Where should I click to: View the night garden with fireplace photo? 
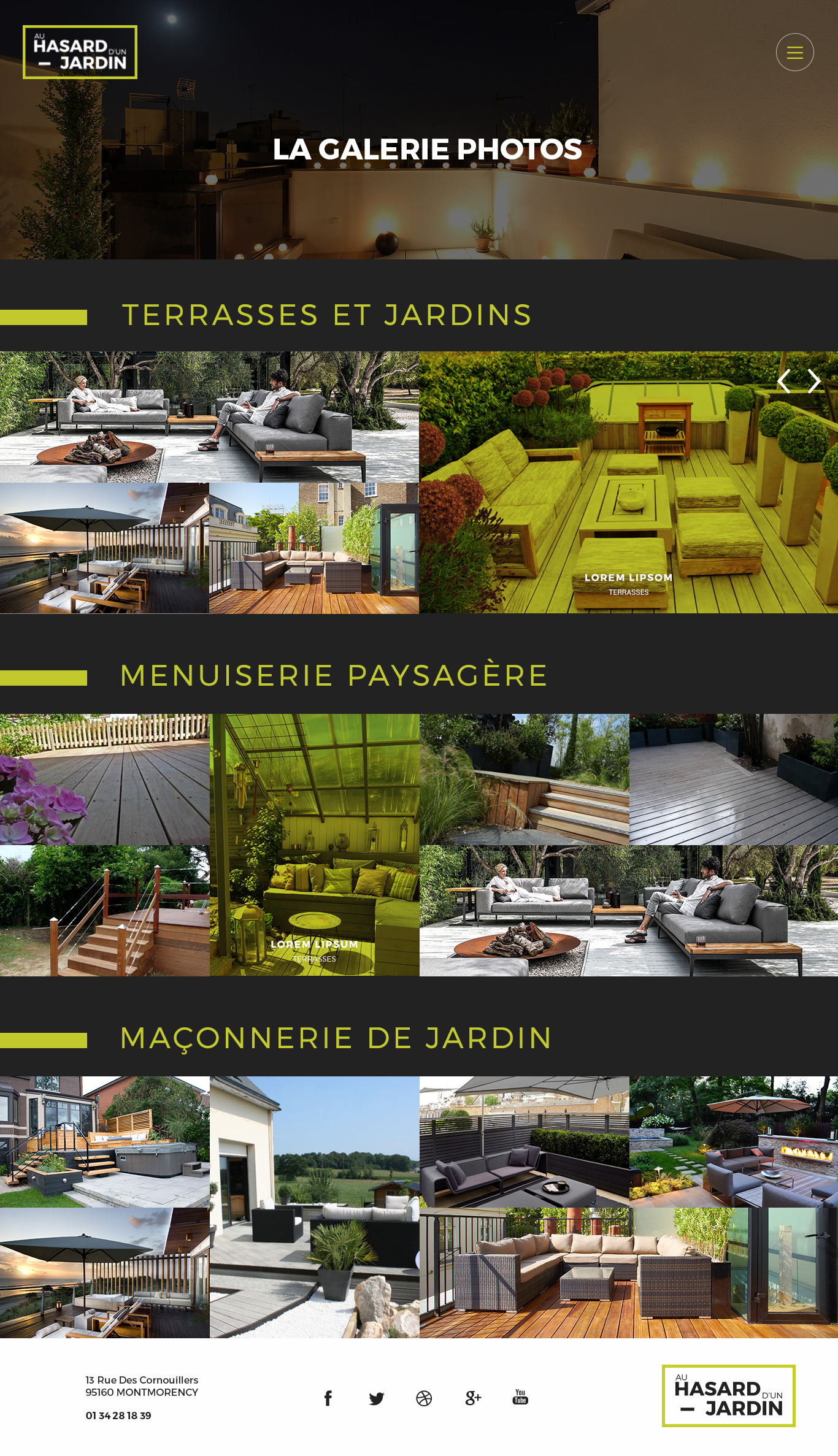[734, 1141]
